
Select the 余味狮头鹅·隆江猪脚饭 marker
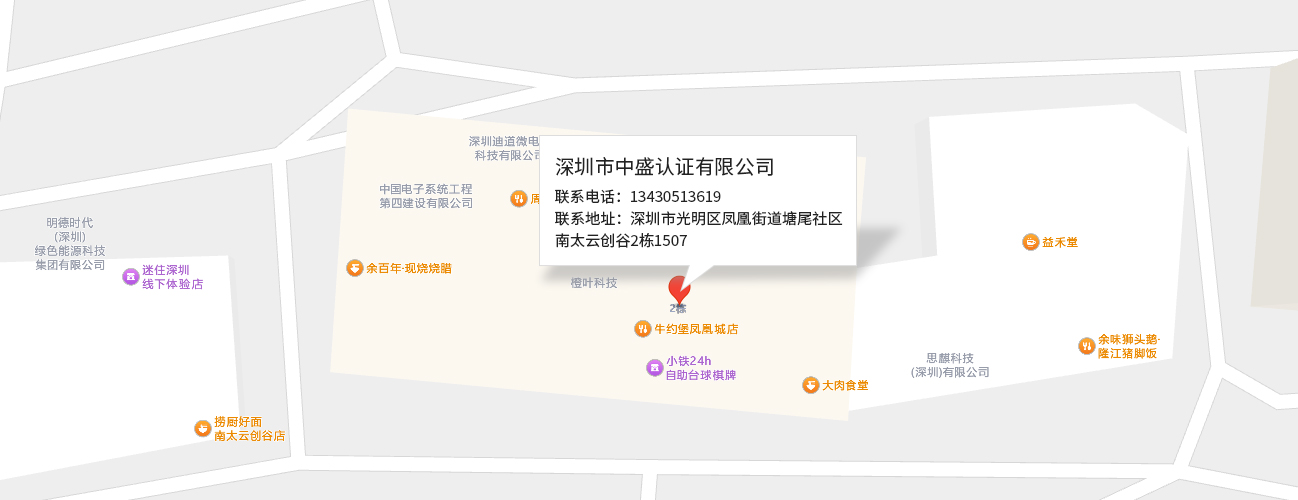click(x=1087, y=346)
